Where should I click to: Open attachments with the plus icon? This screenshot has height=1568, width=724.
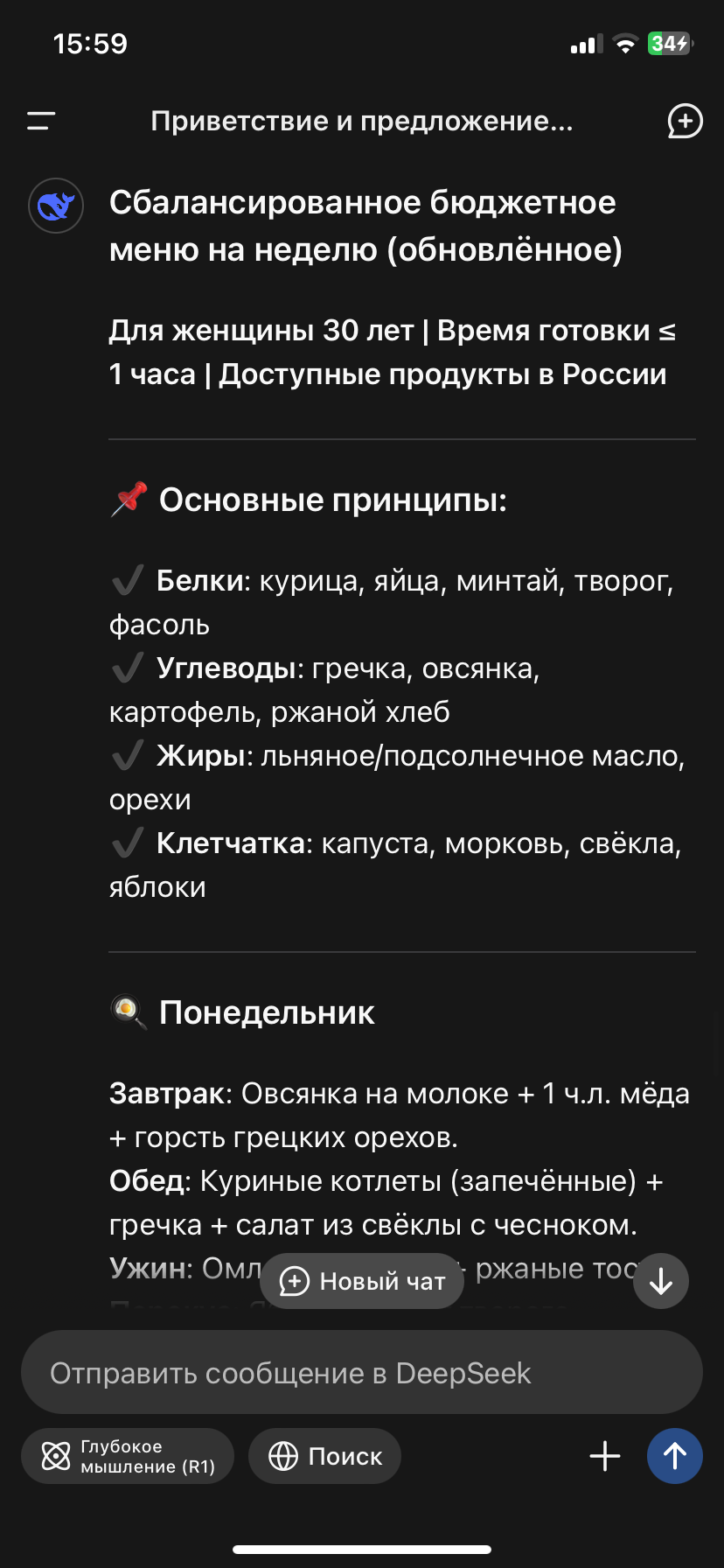[x=605, y=1456]
